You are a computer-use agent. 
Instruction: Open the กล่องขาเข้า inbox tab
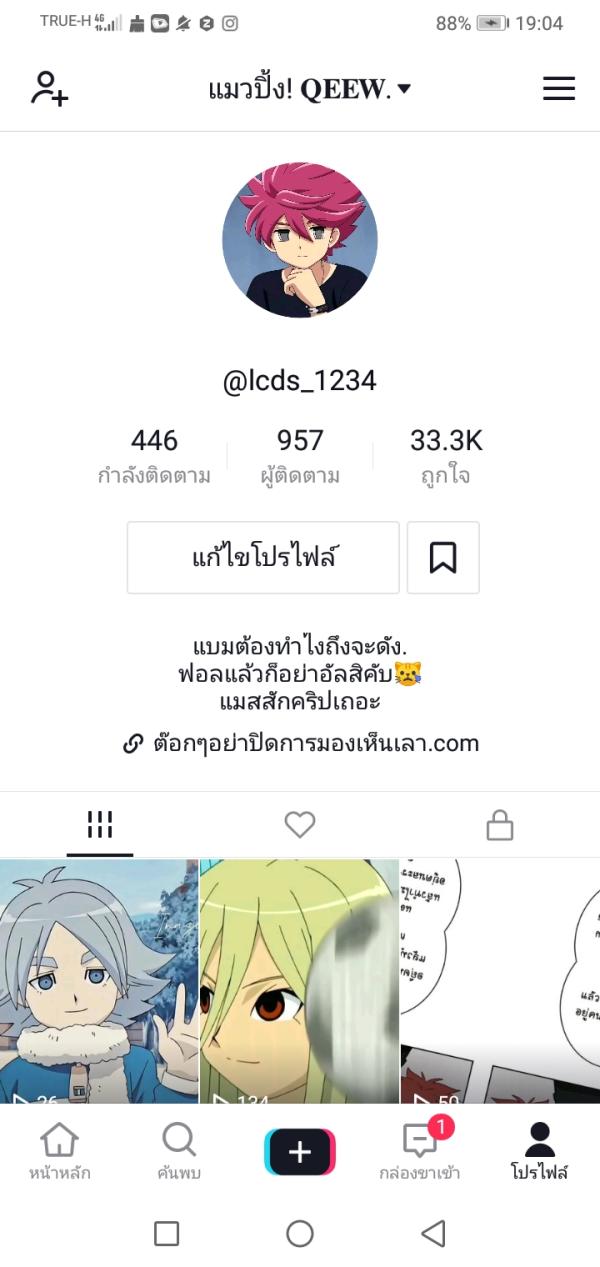420,1151
